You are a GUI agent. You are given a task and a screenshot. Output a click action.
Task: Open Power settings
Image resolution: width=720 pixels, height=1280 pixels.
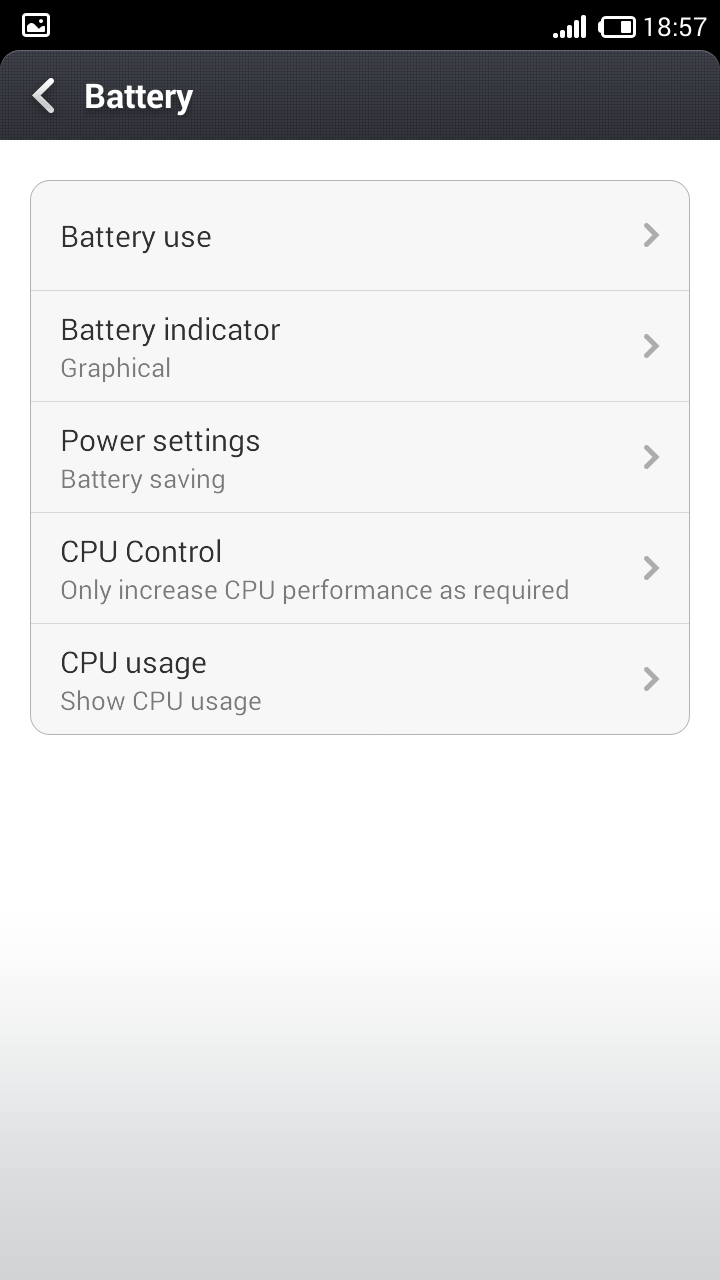pyautogui.click(x=360, y=458)
